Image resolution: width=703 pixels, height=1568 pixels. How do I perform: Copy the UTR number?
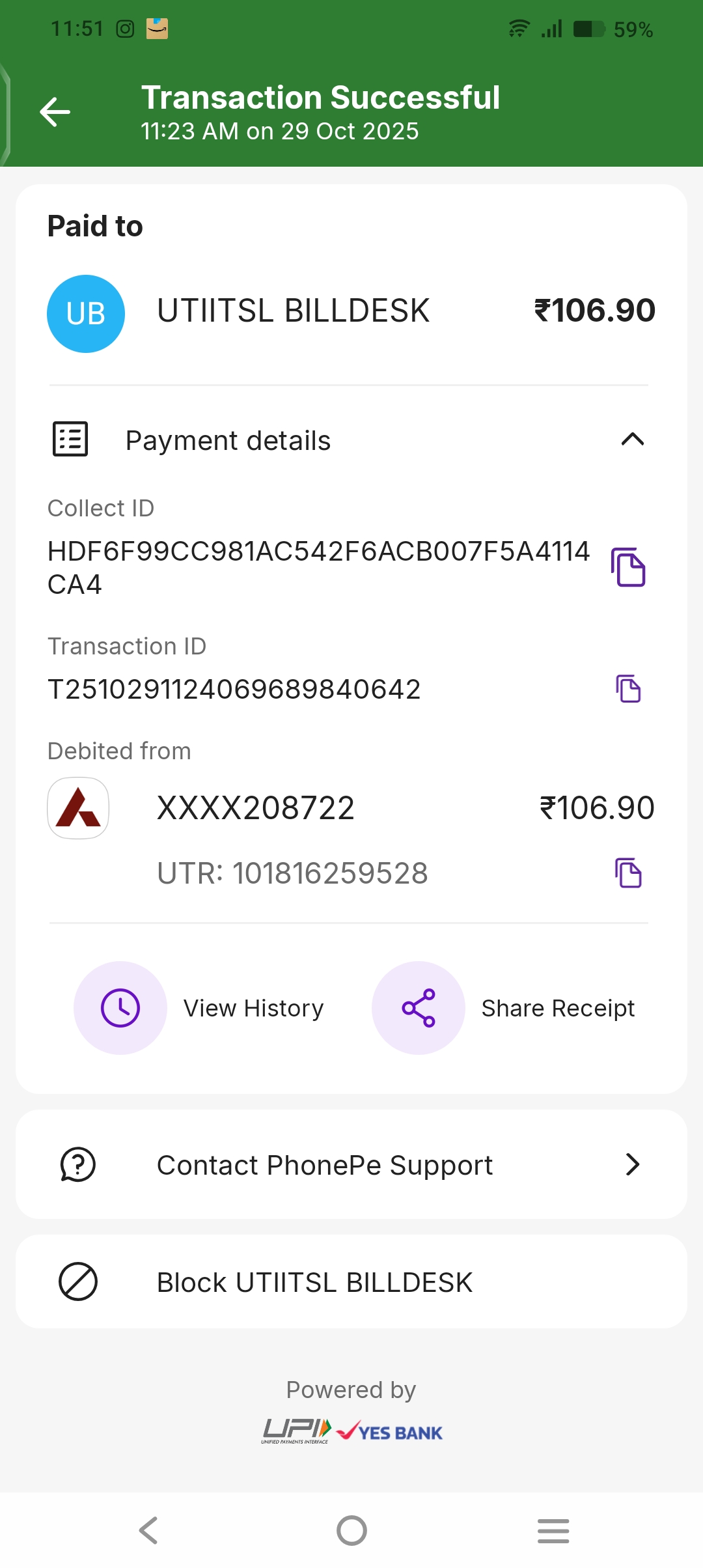click(x=628, y=873)
